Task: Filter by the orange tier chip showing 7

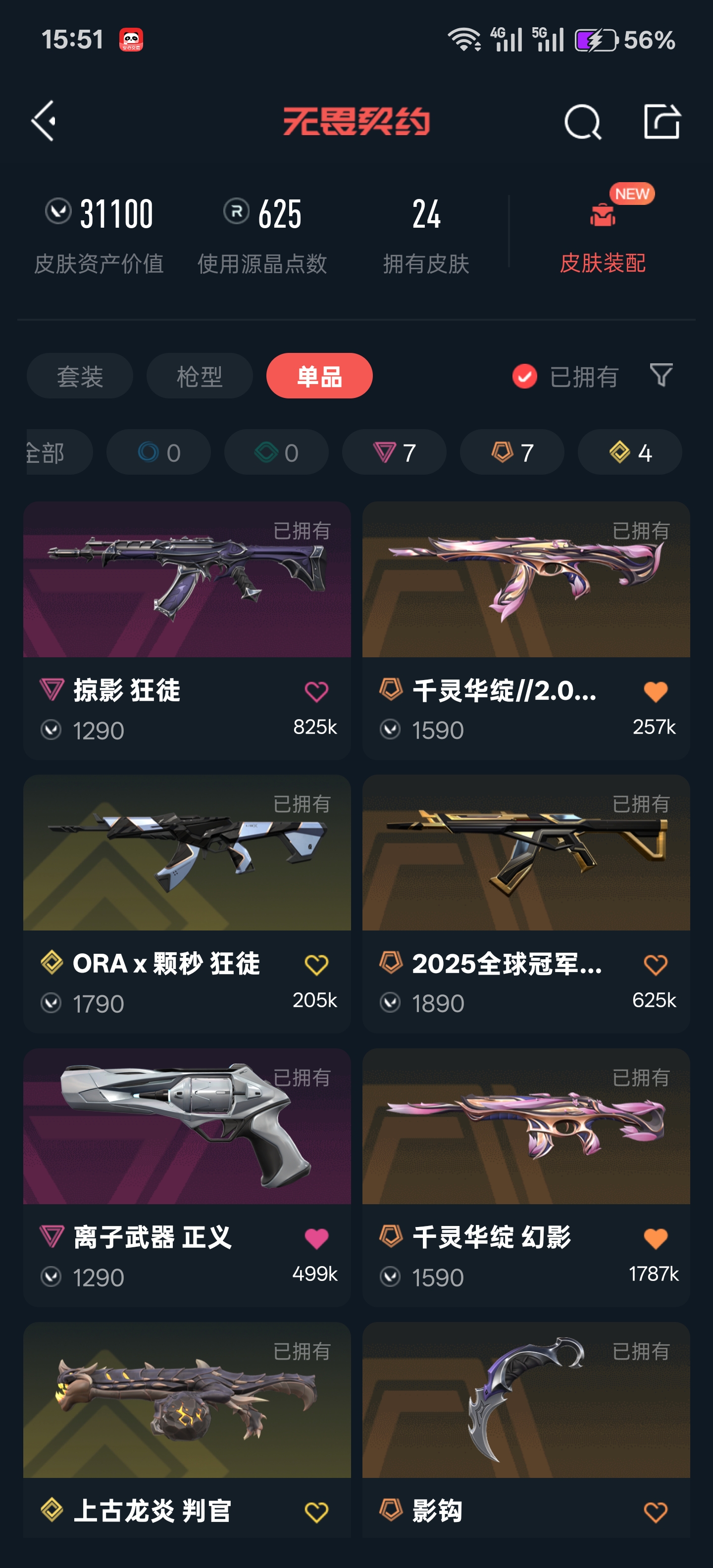Action: point(511,452)
